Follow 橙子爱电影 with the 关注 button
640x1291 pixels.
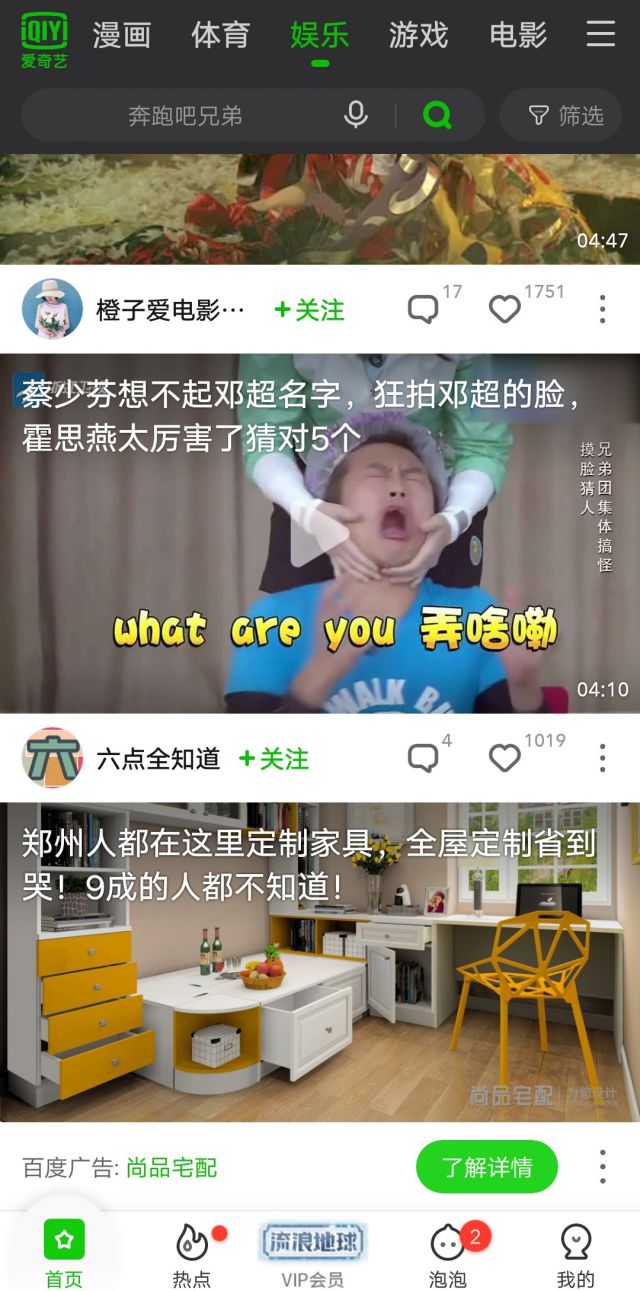(x=309, y=310)
